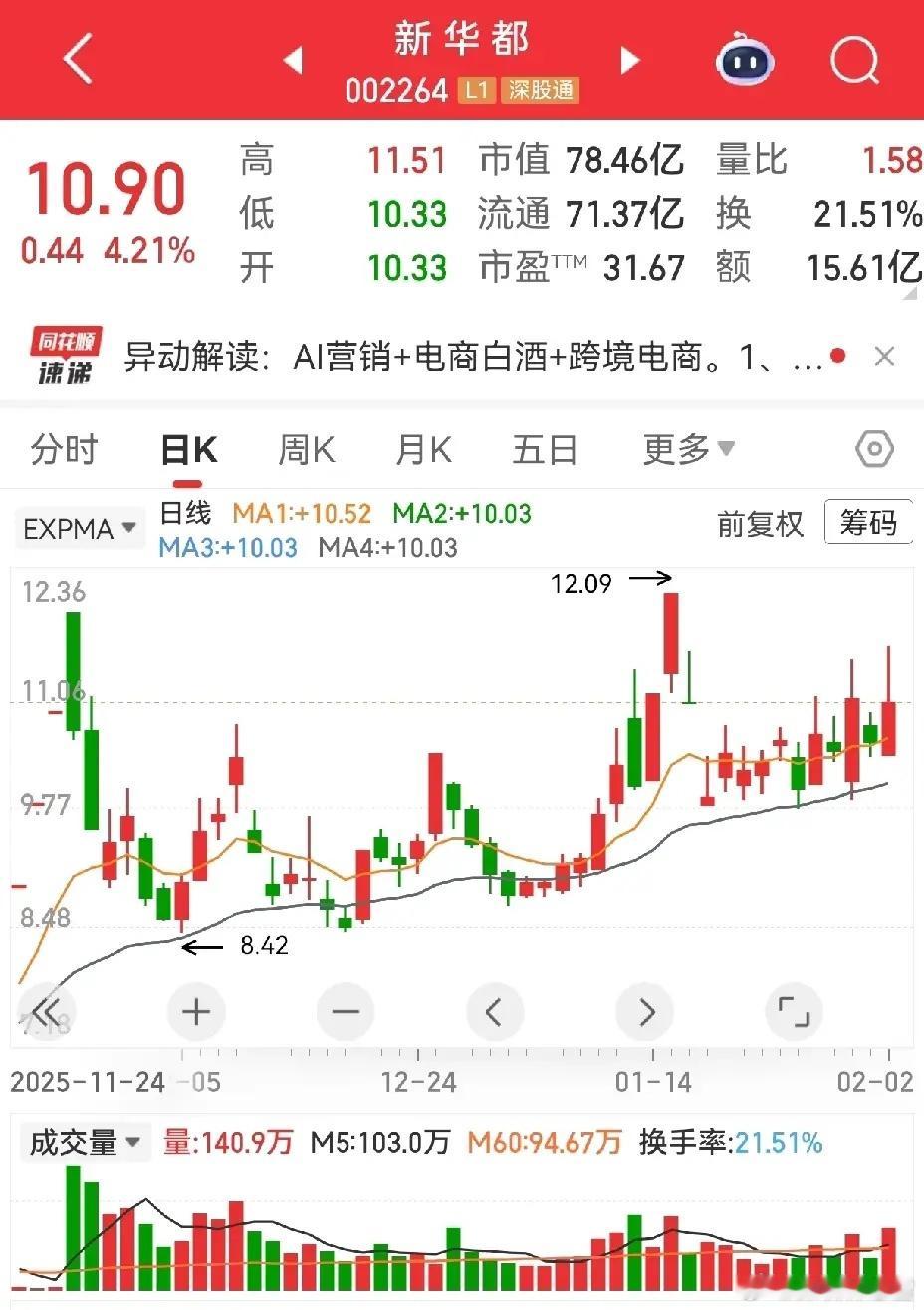Toggle fullscreen chart view

[794, 1012]
